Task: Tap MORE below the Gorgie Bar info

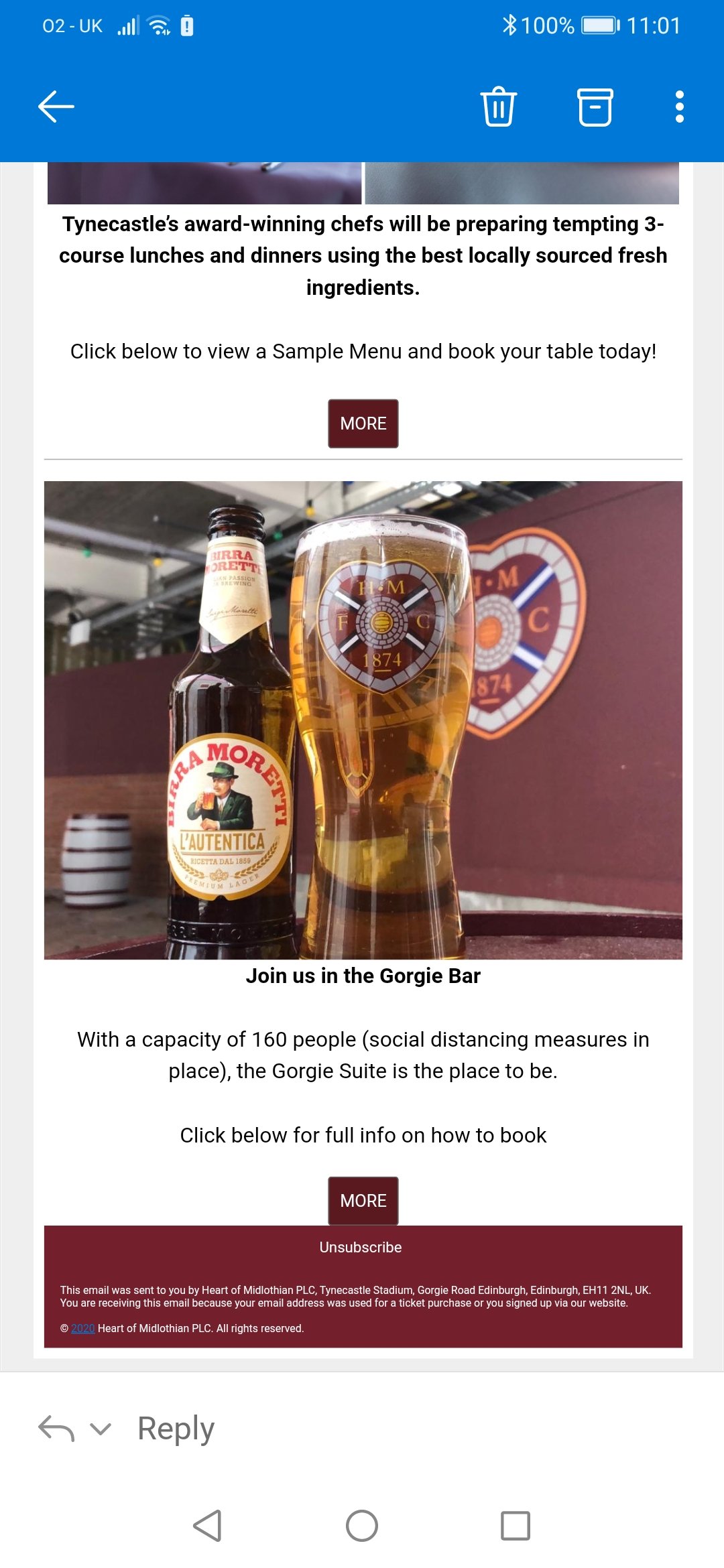Action: coord(363,1201)
